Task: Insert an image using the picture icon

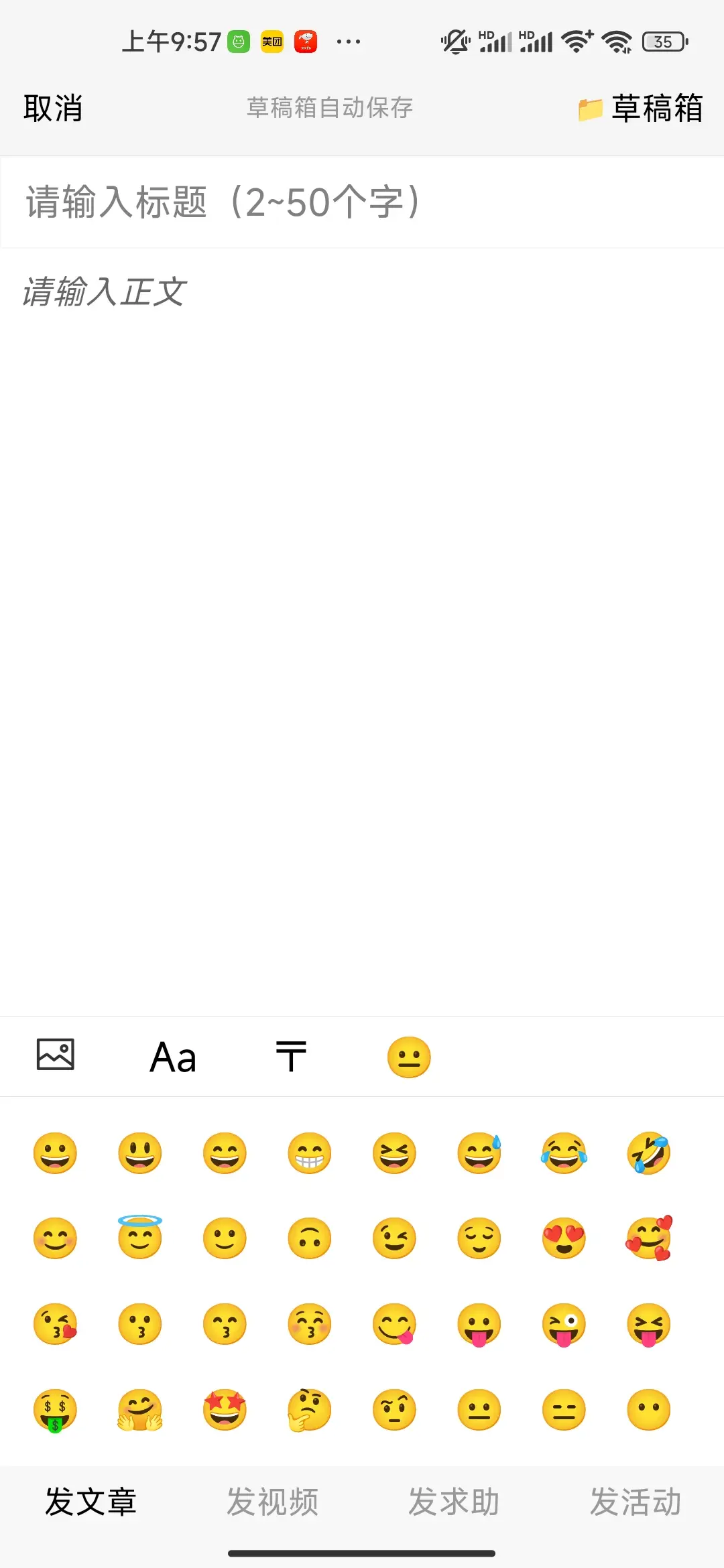Action: coord(55,1055)
